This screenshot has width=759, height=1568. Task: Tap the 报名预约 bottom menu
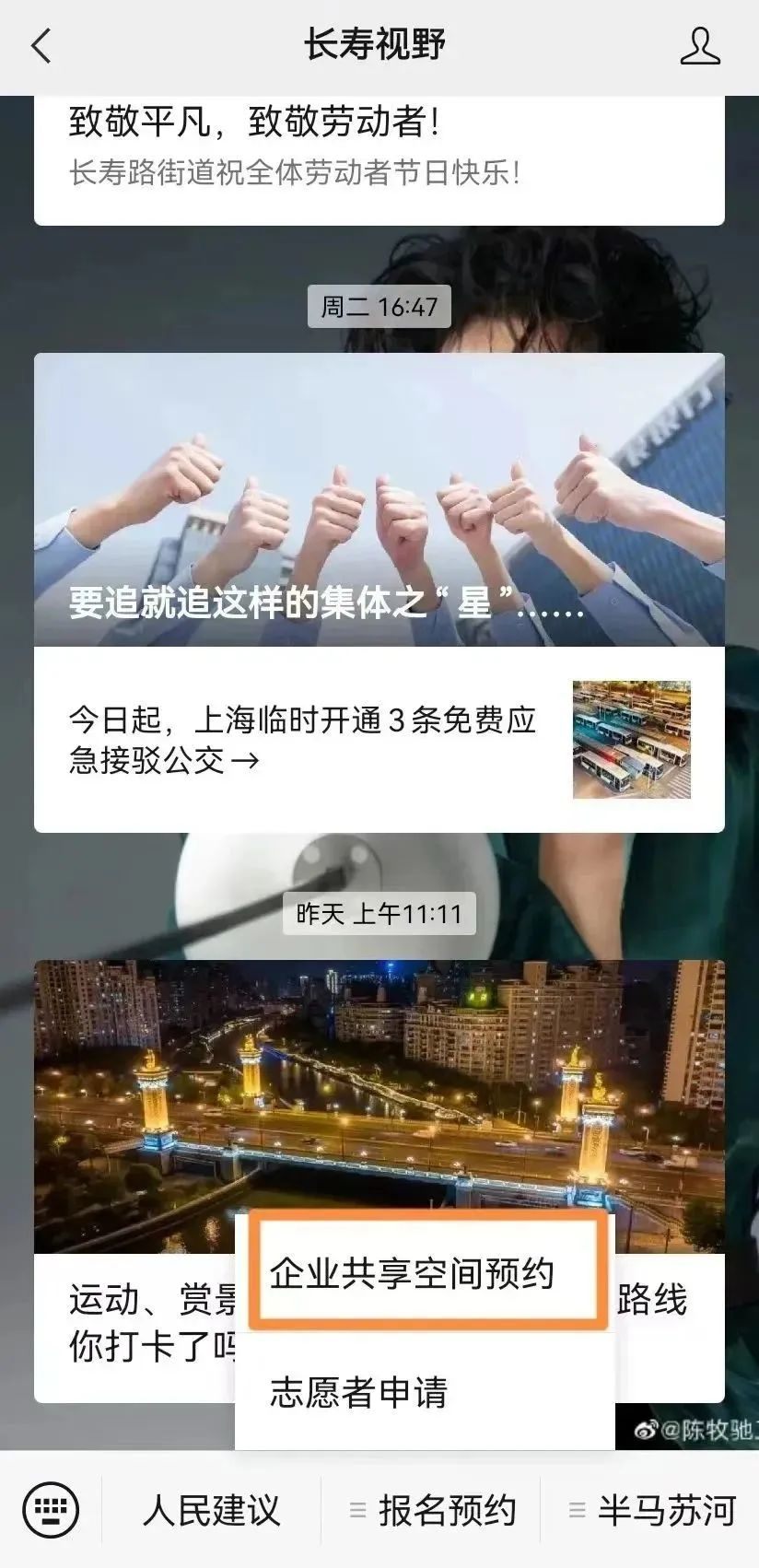click(x=433, y=1510)
